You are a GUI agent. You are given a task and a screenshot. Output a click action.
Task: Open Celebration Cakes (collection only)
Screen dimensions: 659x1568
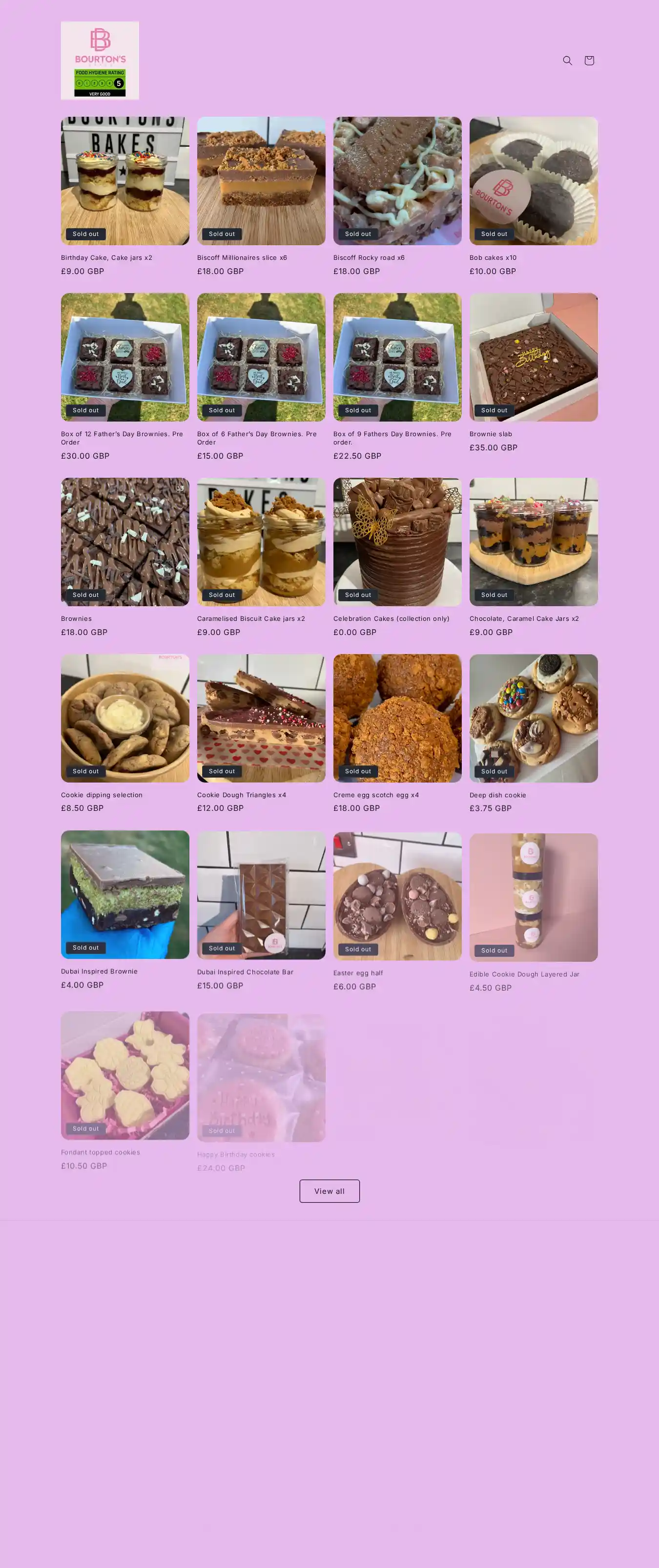[x=391, y=618]
